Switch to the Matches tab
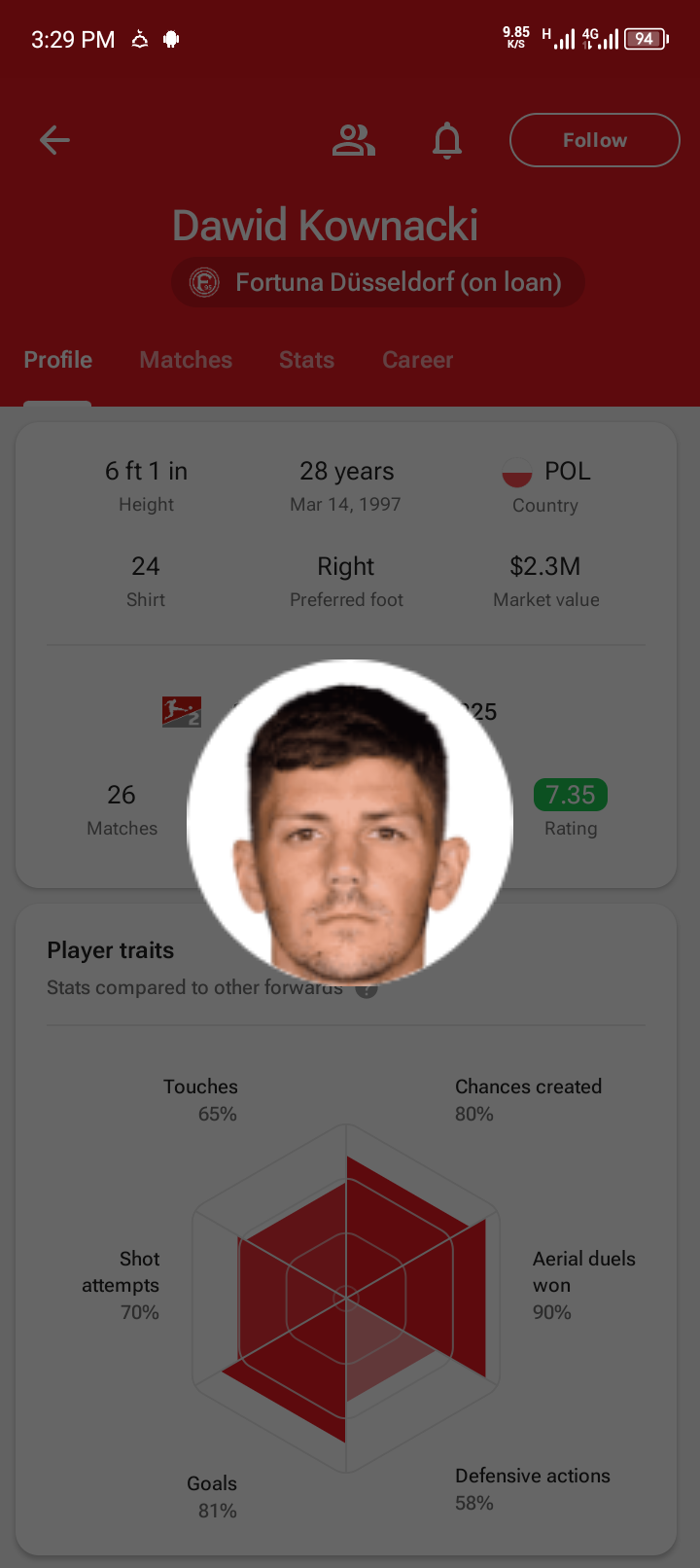700x1568 pixels. point(186,360)
